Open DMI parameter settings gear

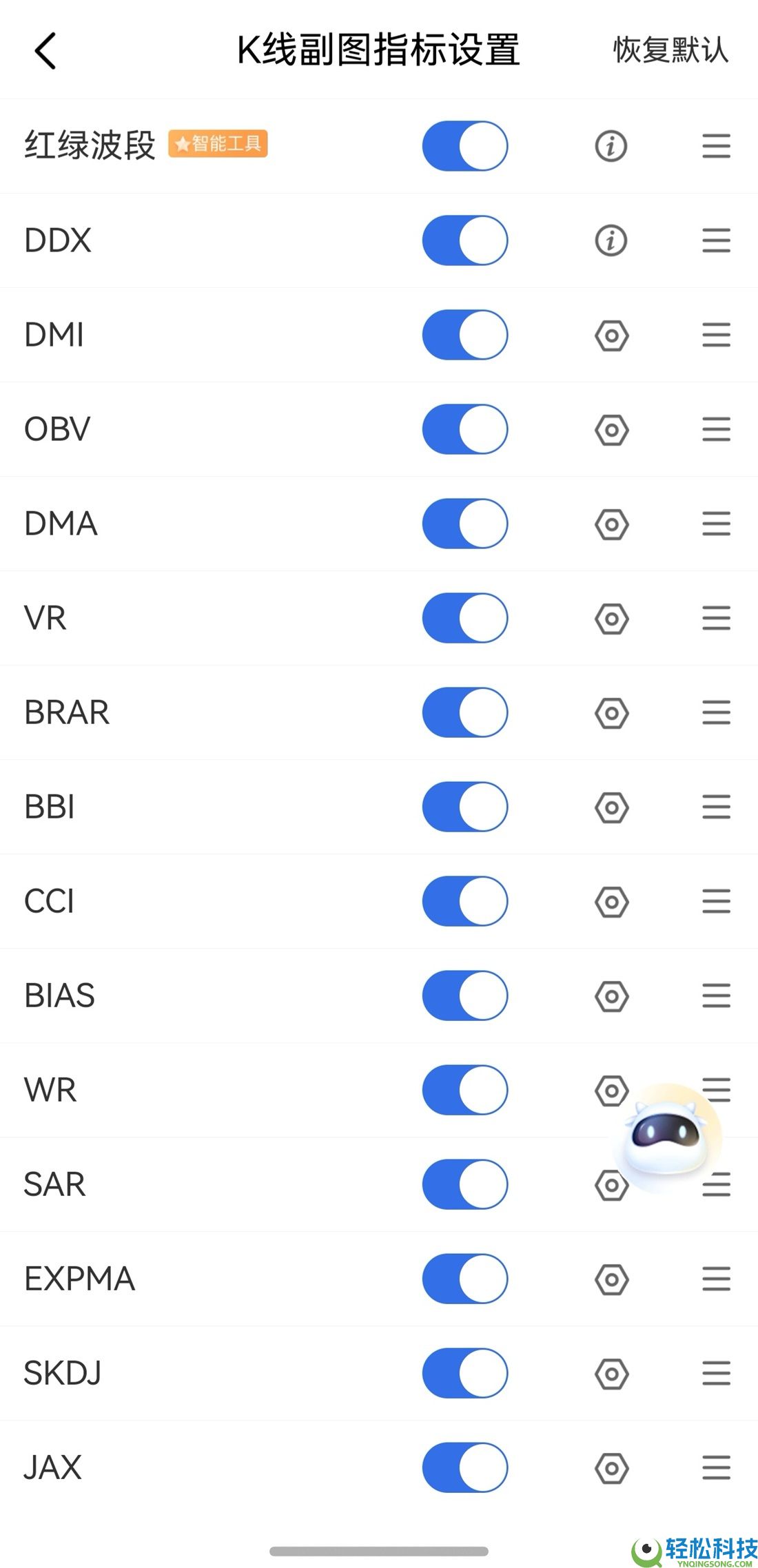611,336
